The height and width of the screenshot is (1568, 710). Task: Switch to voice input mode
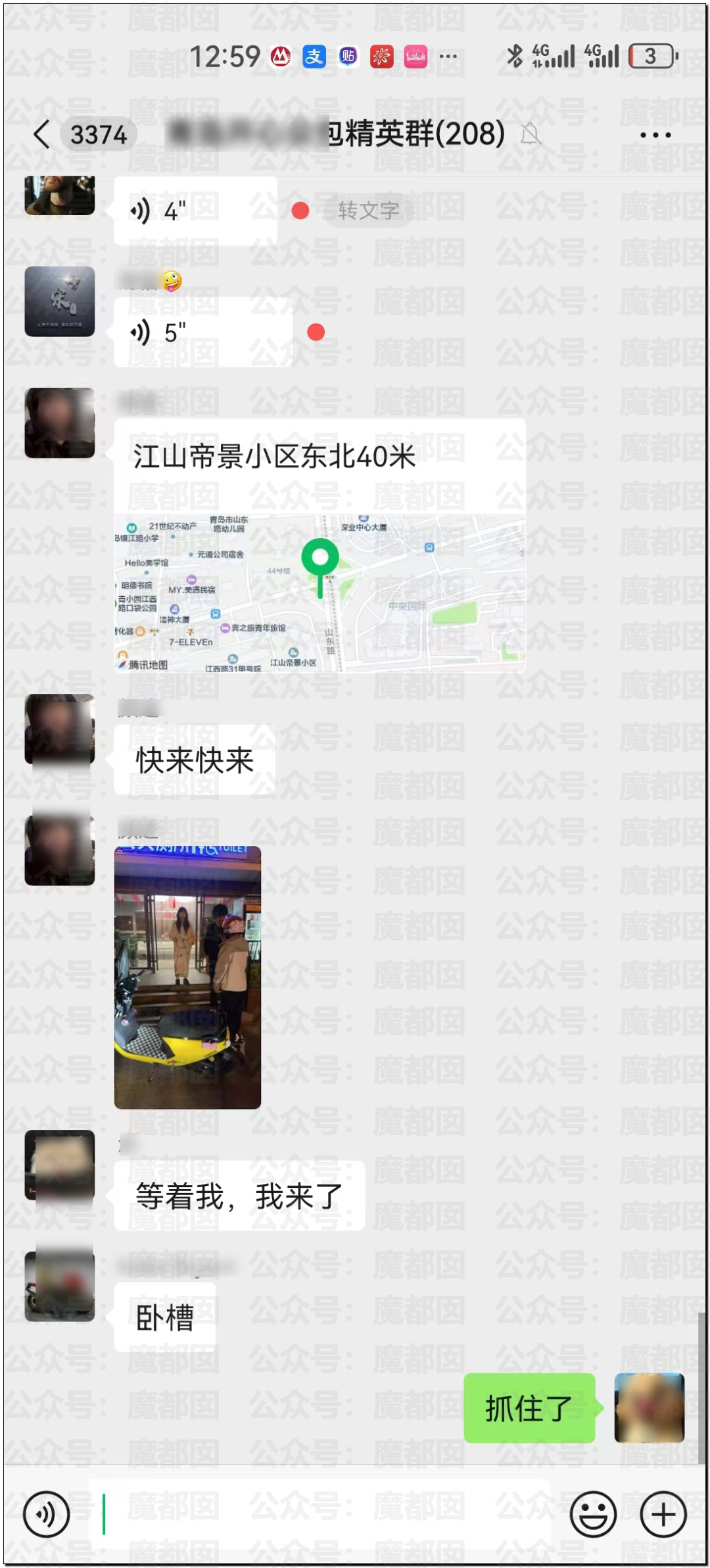coord(46,1514)
